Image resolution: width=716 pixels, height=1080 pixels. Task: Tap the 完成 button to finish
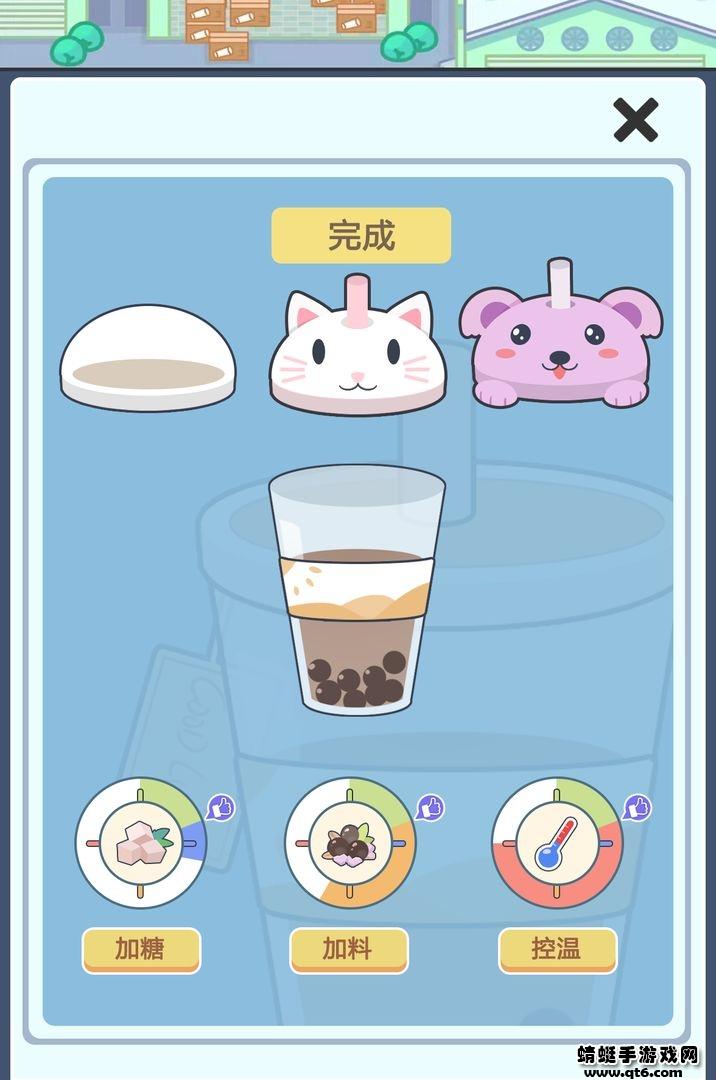point(361,236)
